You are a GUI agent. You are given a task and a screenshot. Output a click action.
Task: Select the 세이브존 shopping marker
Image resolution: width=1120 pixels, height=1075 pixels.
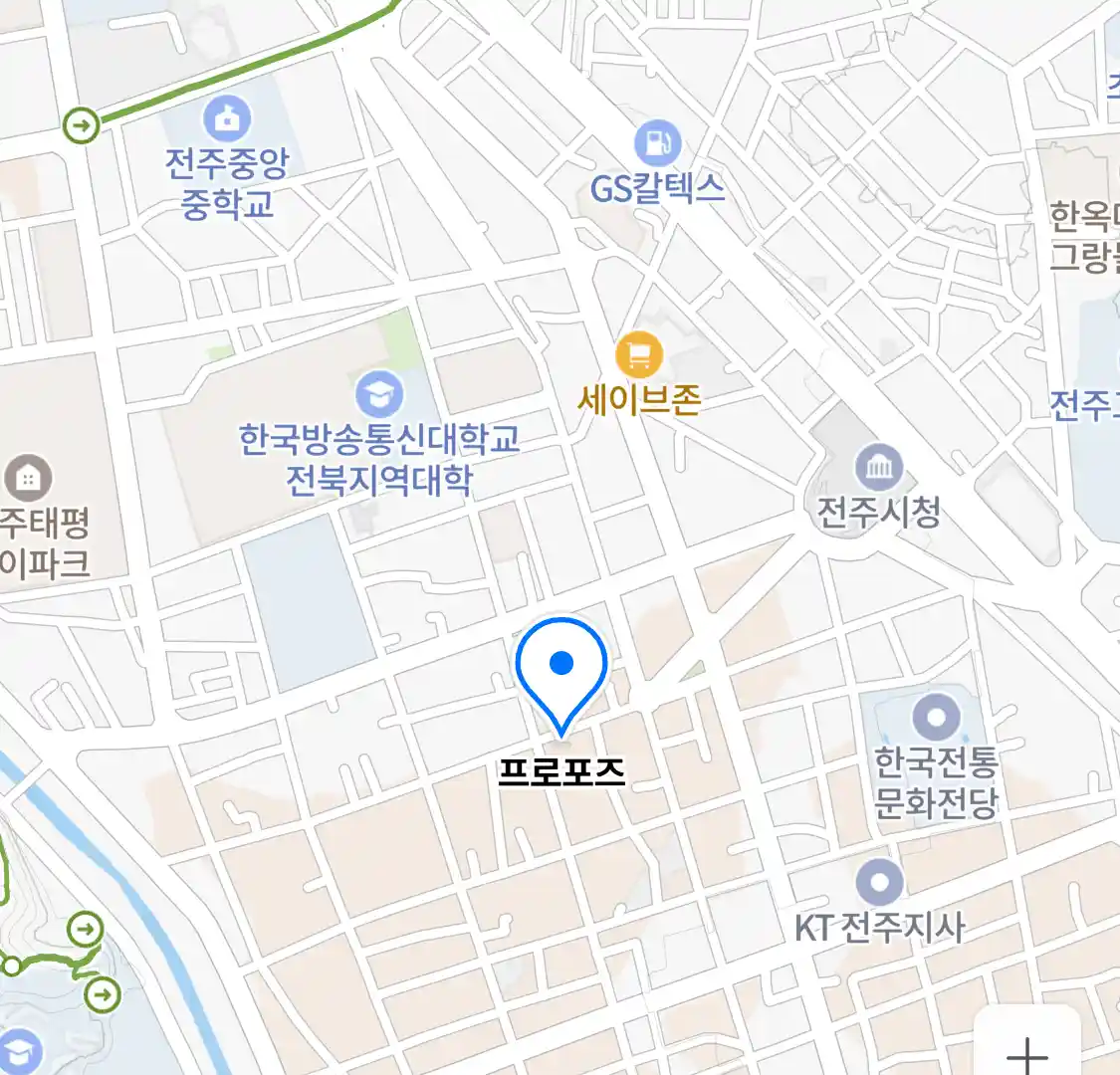pyautogui.click(x=639, y=354)
